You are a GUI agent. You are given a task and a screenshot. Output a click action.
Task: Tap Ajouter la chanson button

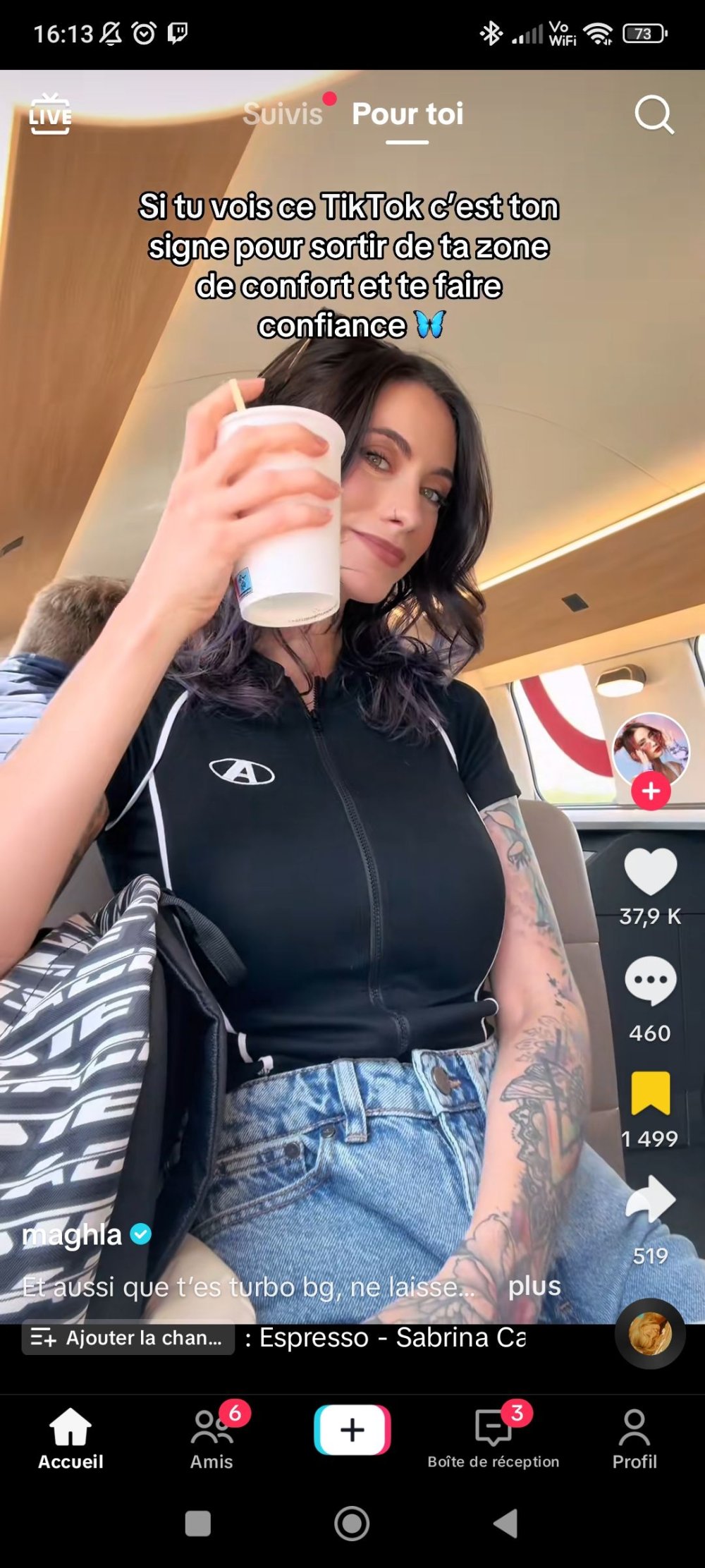coord(128,1338)
